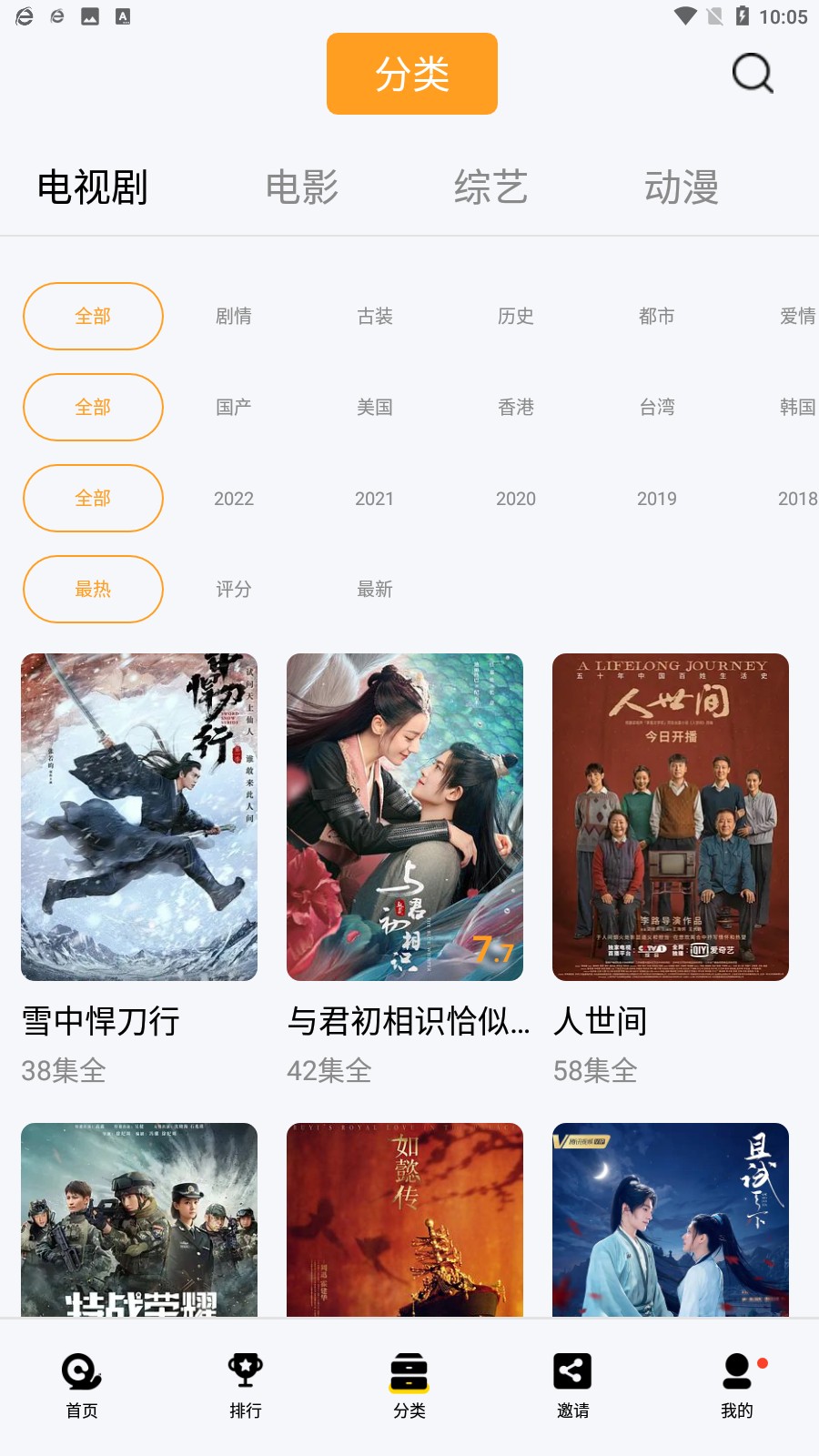Open the Internet Explorer icon in status bar

click(24, 15)
